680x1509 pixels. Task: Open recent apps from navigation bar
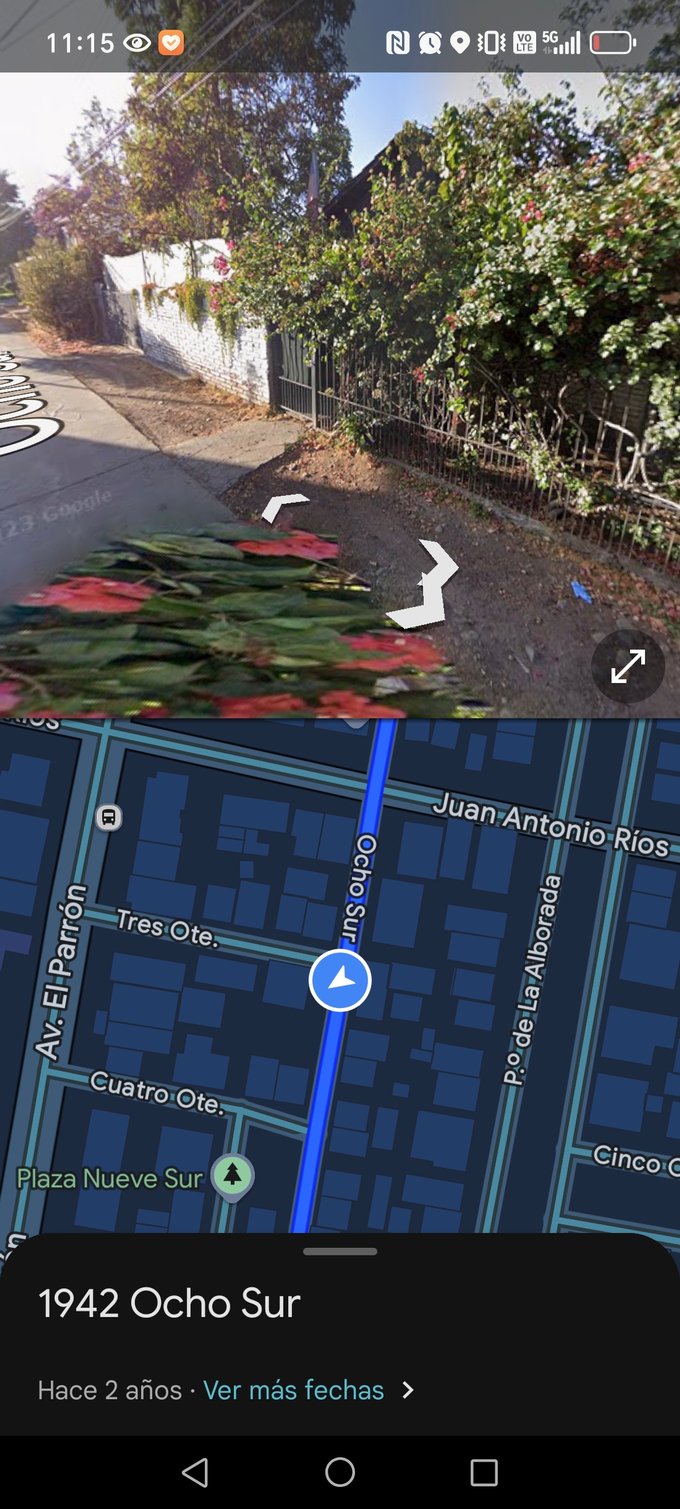point(484,1472)
